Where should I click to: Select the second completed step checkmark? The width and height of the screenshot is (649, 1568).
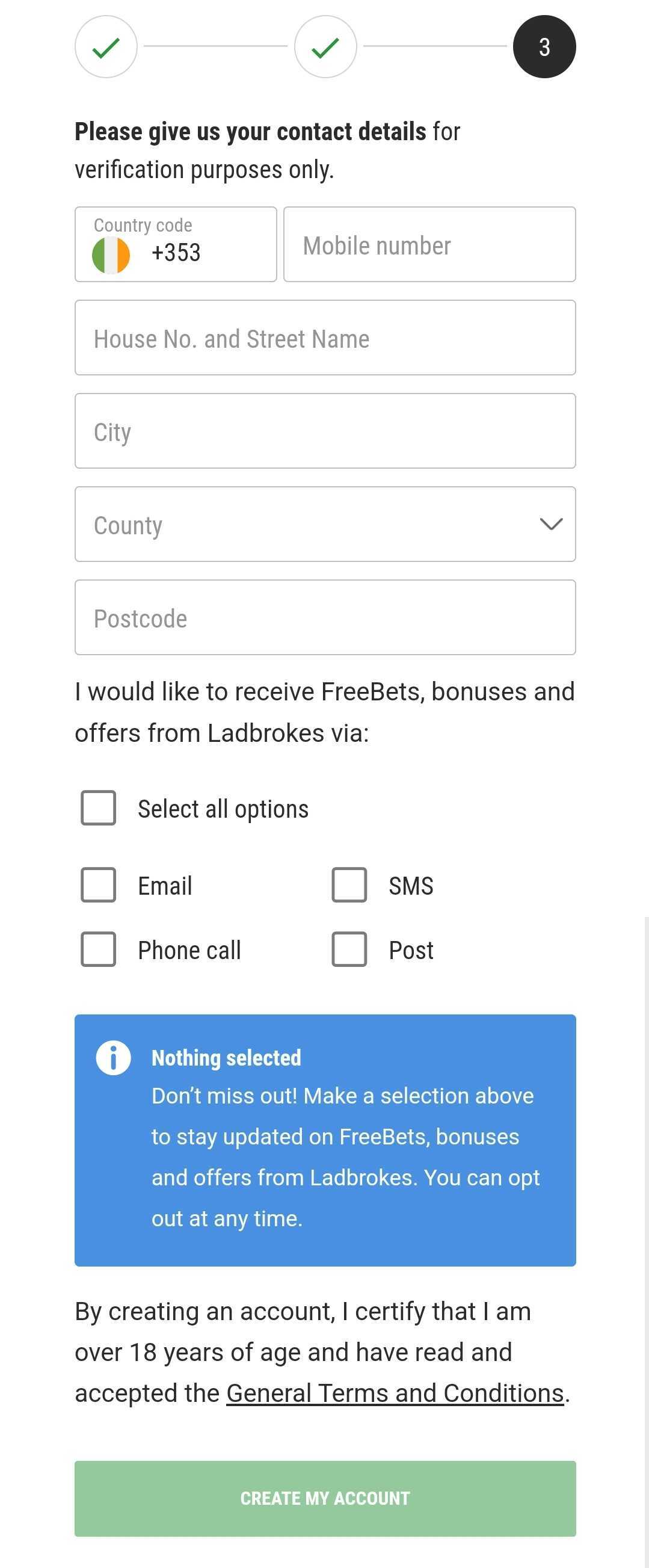[325, 47]
